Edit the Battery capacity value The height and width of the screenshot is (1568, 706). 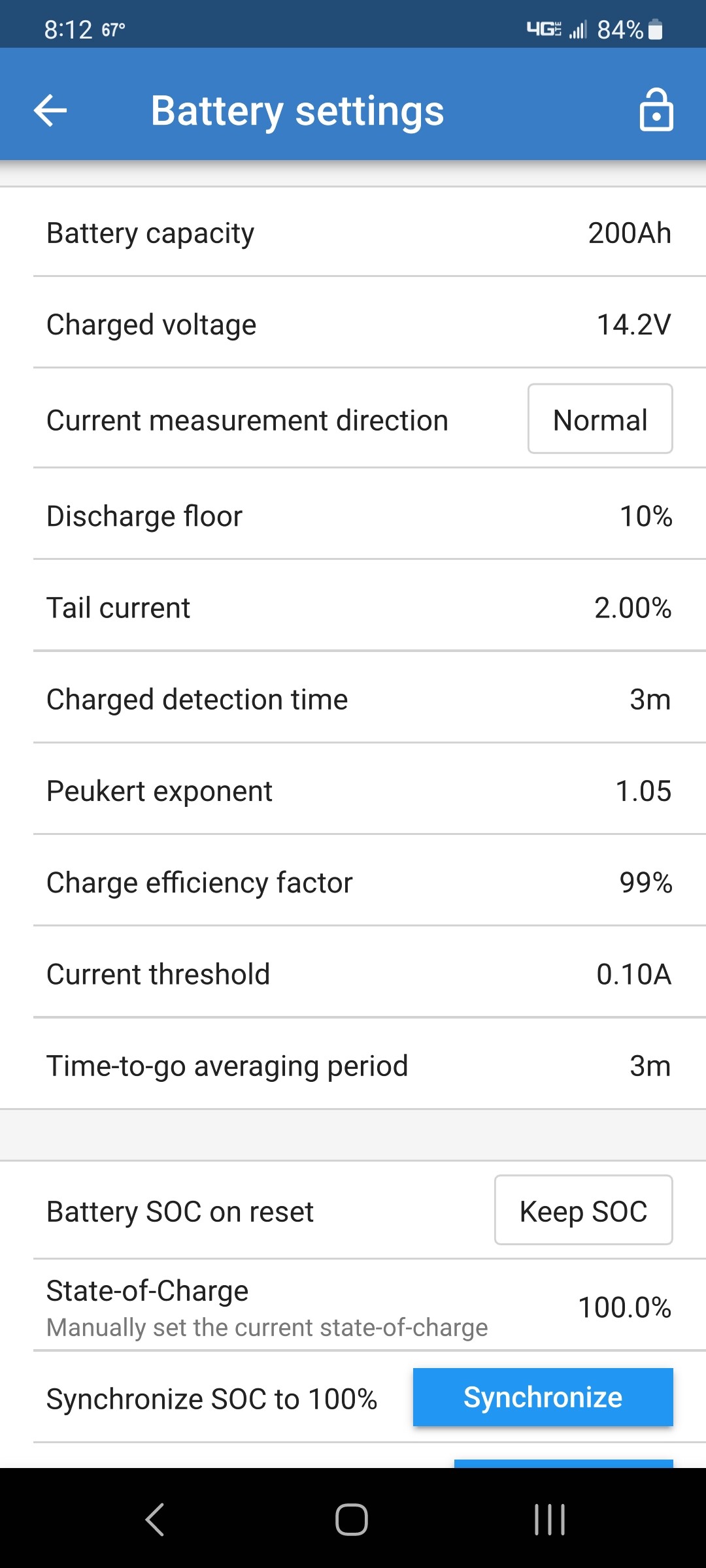[x=629, y=233]
